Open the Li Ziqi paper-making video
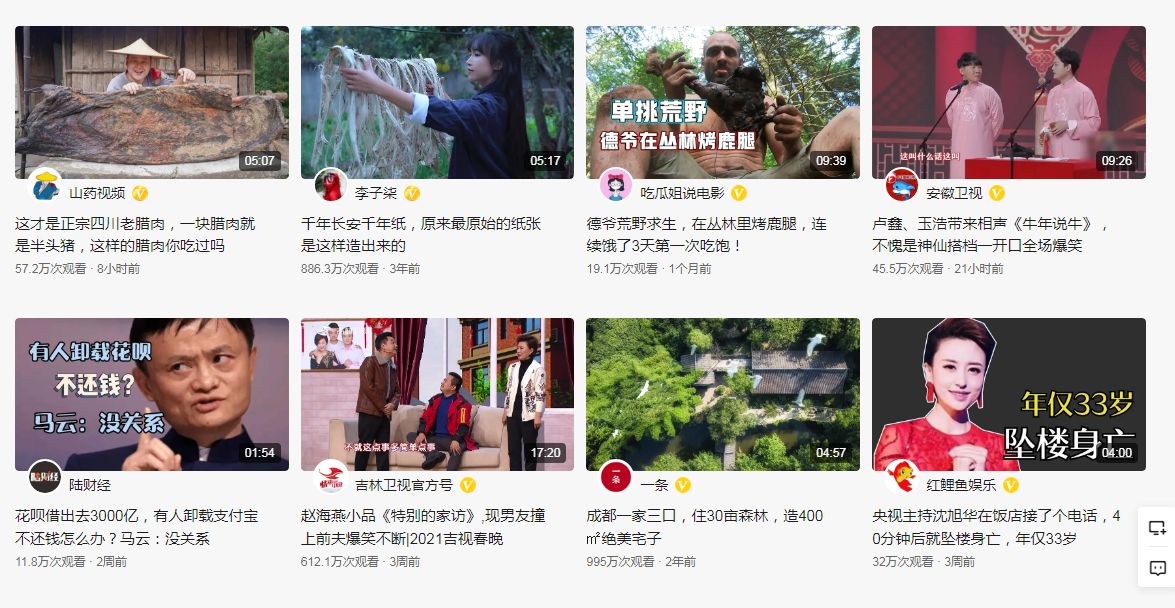 pyautogui.click(x=437, y=102)
